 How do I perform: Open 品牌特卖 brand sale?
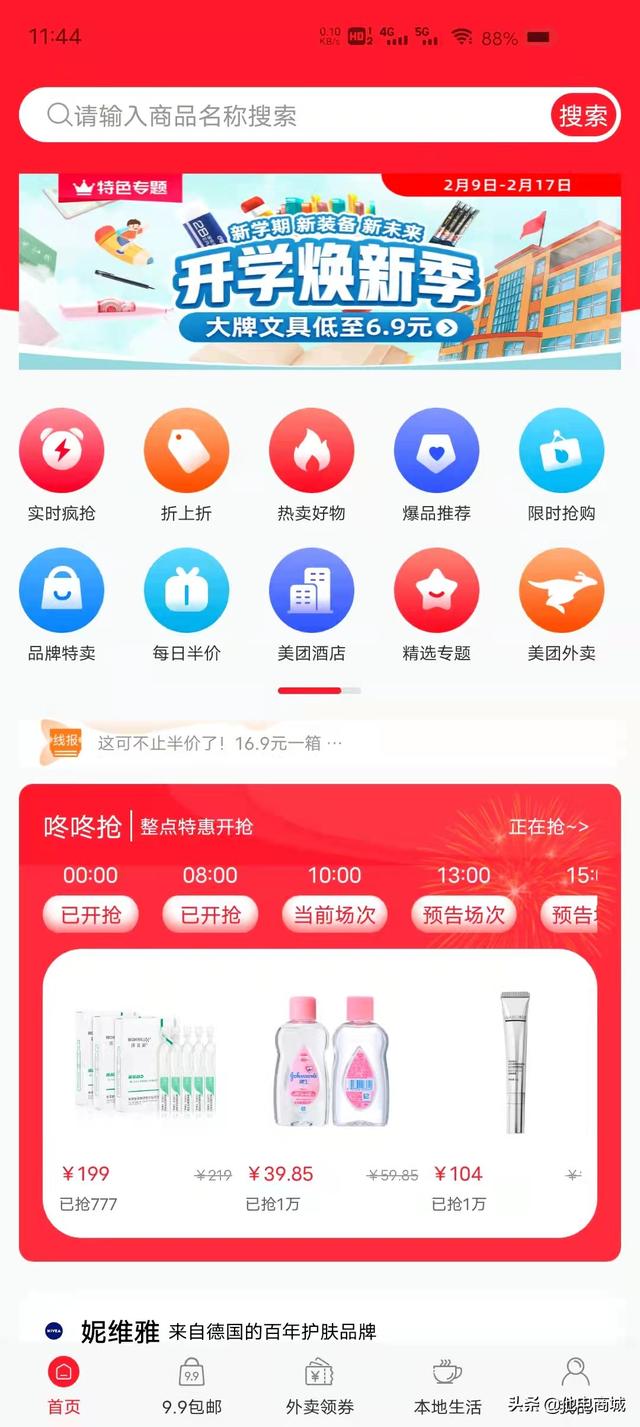61,606
